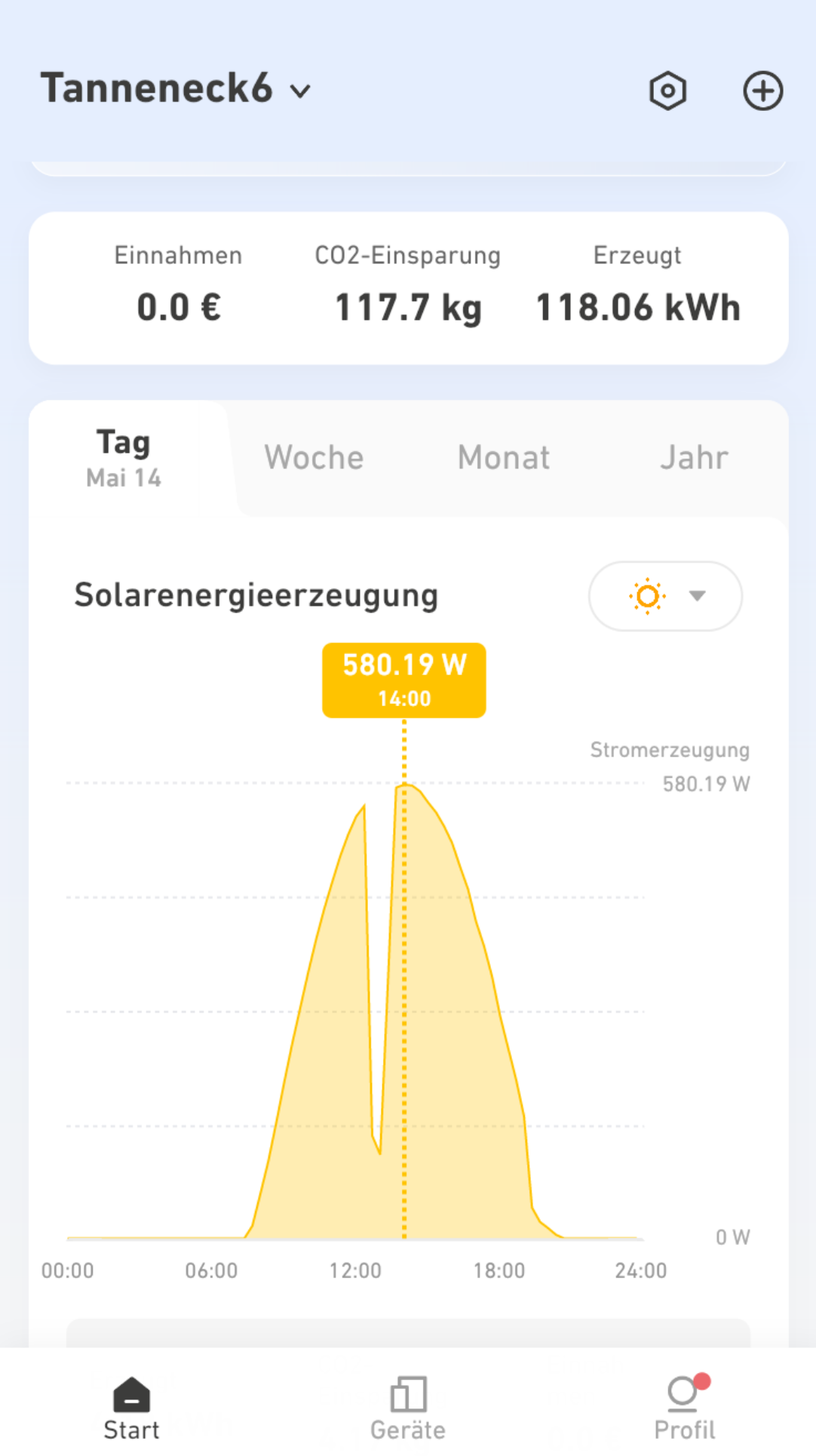
Task: Open the settings hexagon icon
Action: (667, 91)
